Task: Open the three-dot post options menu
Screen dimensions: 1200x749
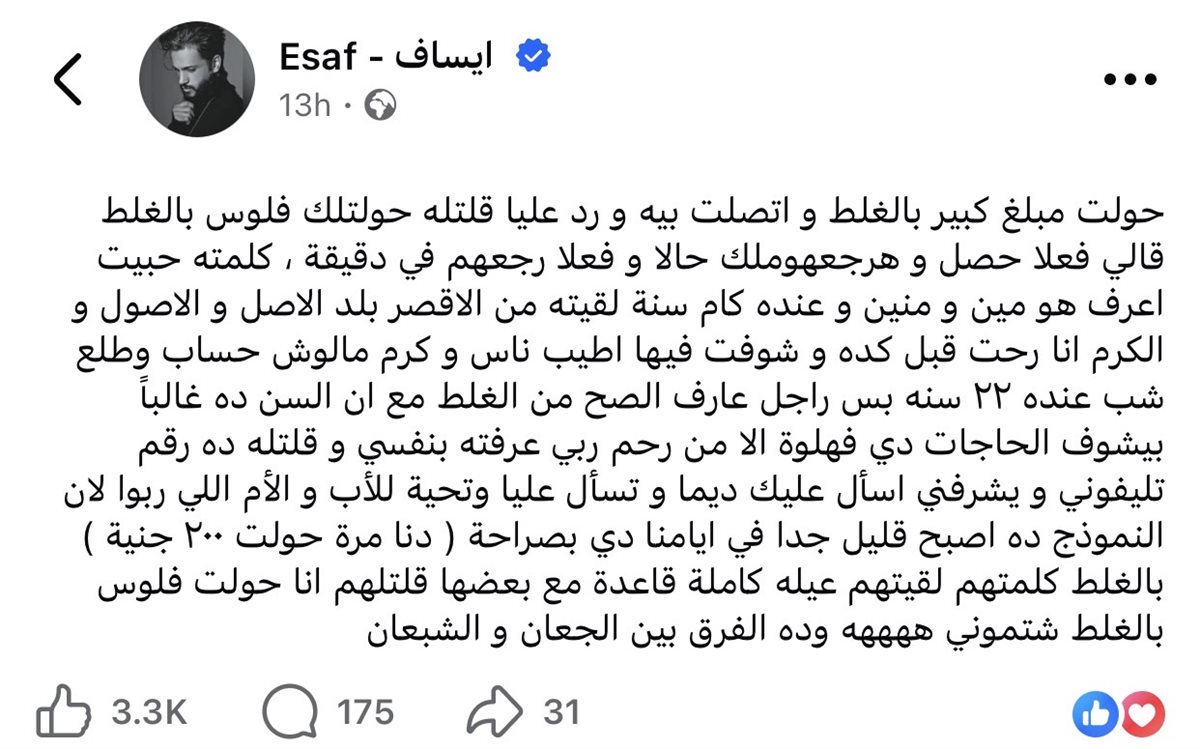Action: click(x=1130, y=80)
